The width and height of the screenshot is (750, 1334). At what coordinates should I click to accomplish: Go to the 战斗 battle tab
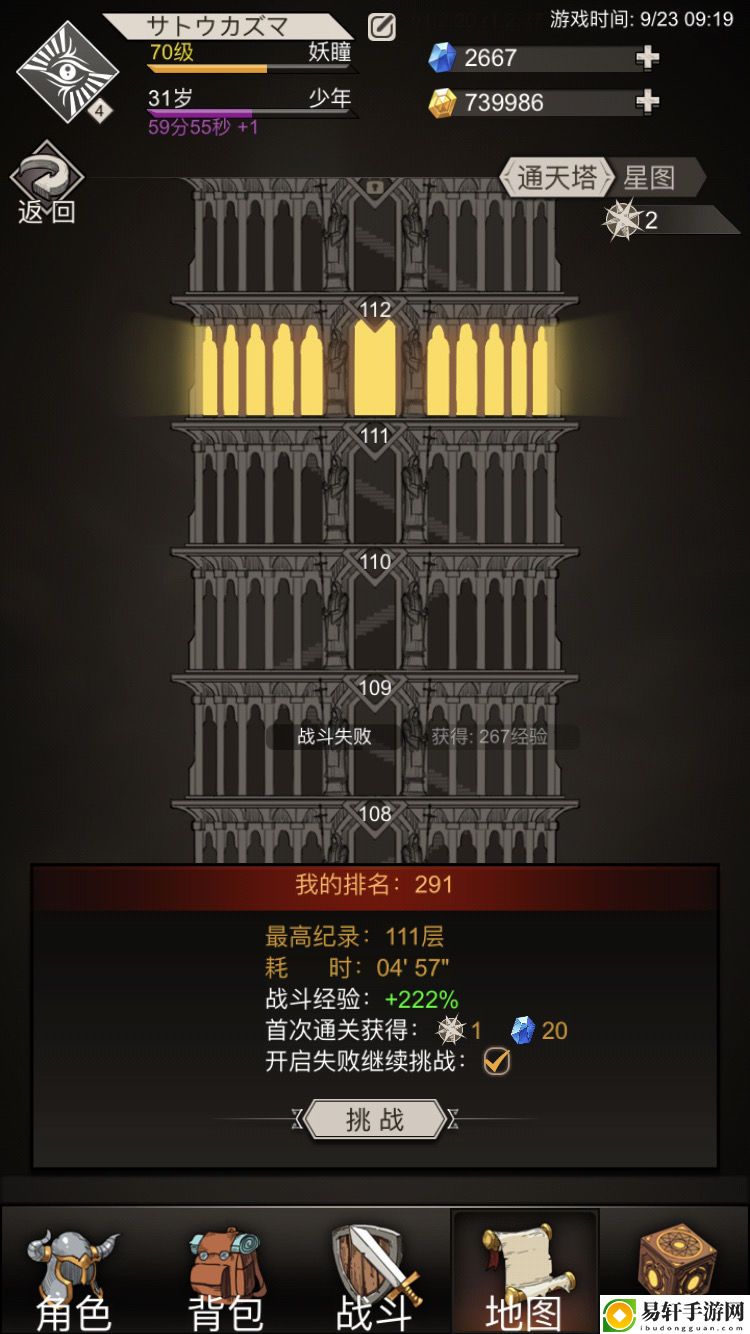(x=375, y=1275)
